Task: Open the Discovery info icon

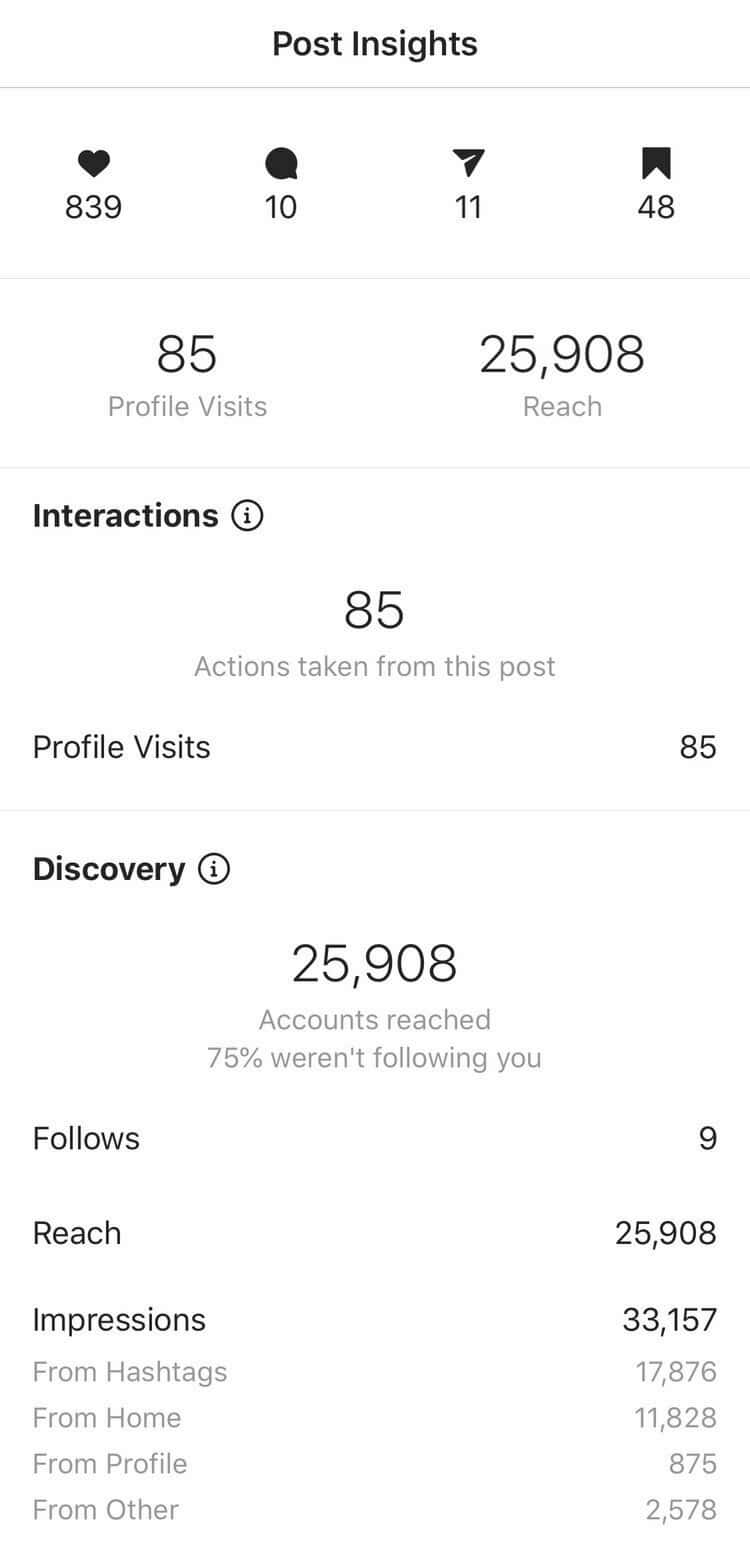Action: click(x=215, y=868)
